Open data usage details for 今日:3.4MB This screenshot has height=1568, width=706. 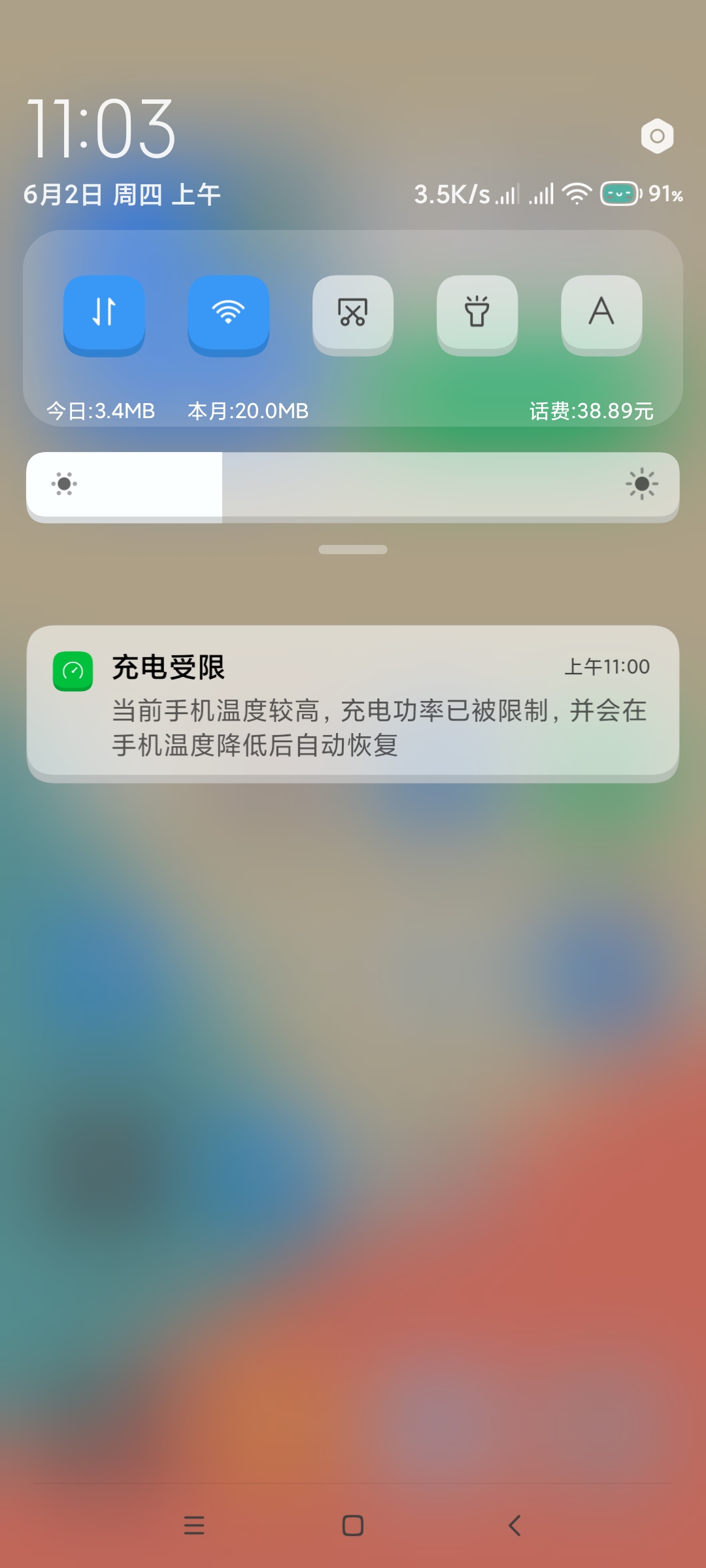[101, 411]
